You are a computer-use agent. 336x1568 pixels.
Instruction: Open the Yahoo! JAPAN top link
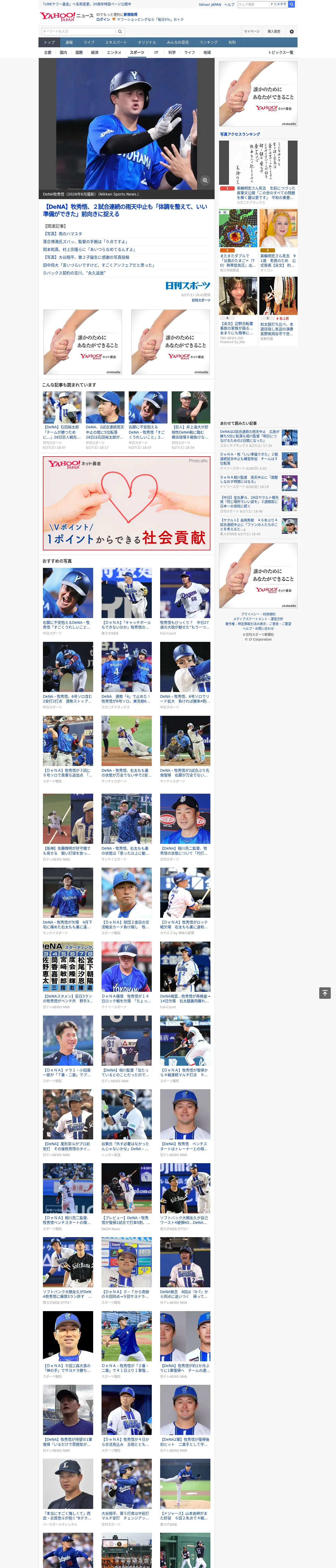click(x=210, y=4)
